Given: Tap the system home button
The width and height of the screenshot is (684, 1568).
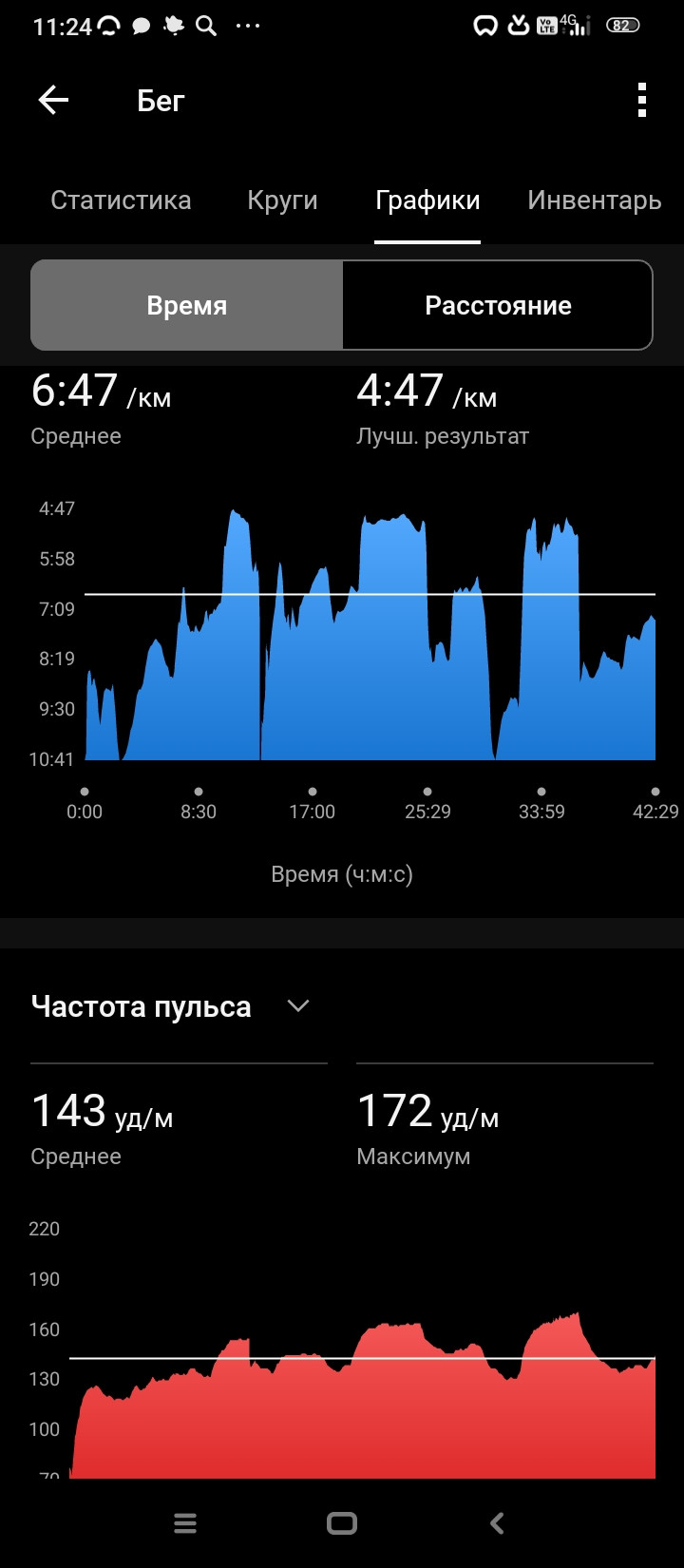Looking at the screenshot, I should click(342, 1523).
